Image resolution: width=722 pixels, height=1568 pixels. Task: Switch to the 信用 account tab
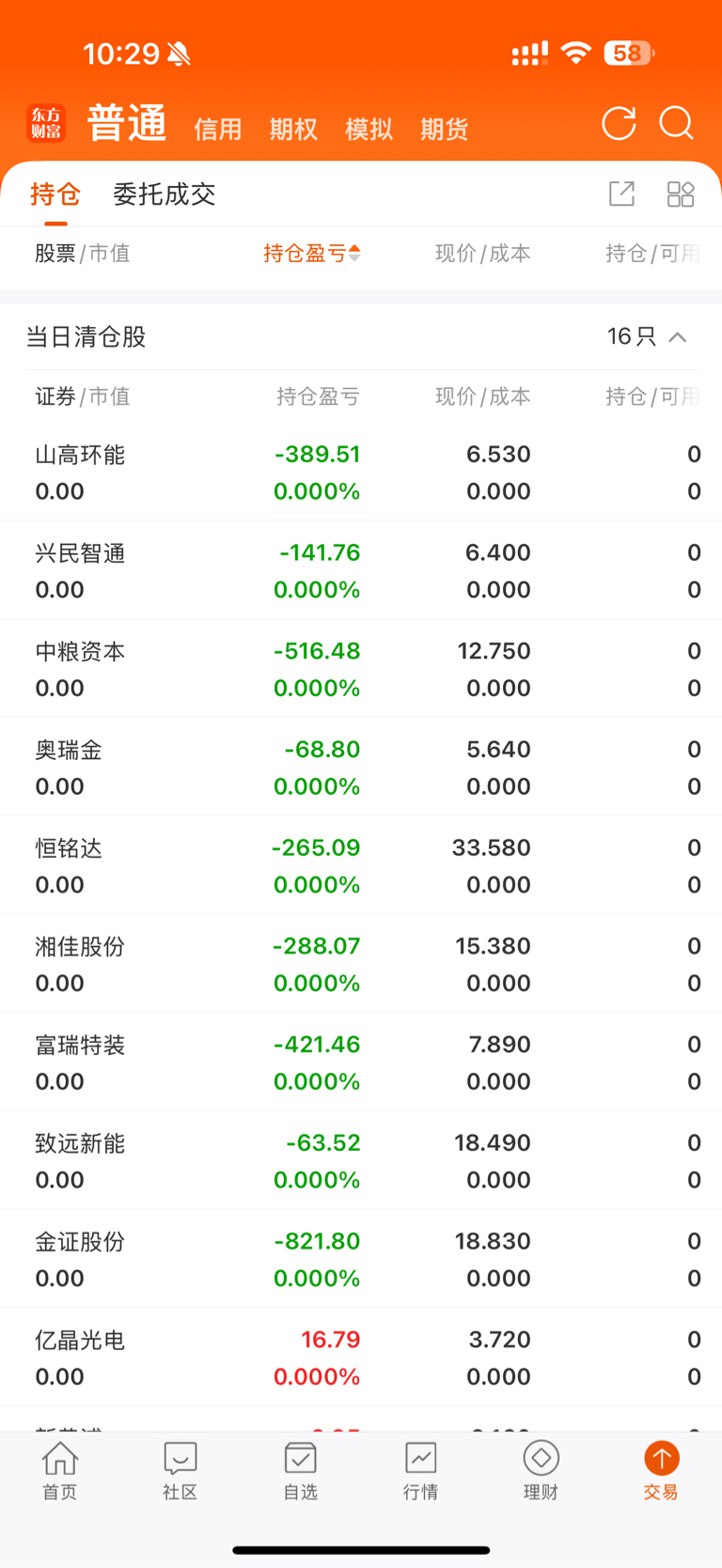218,129
